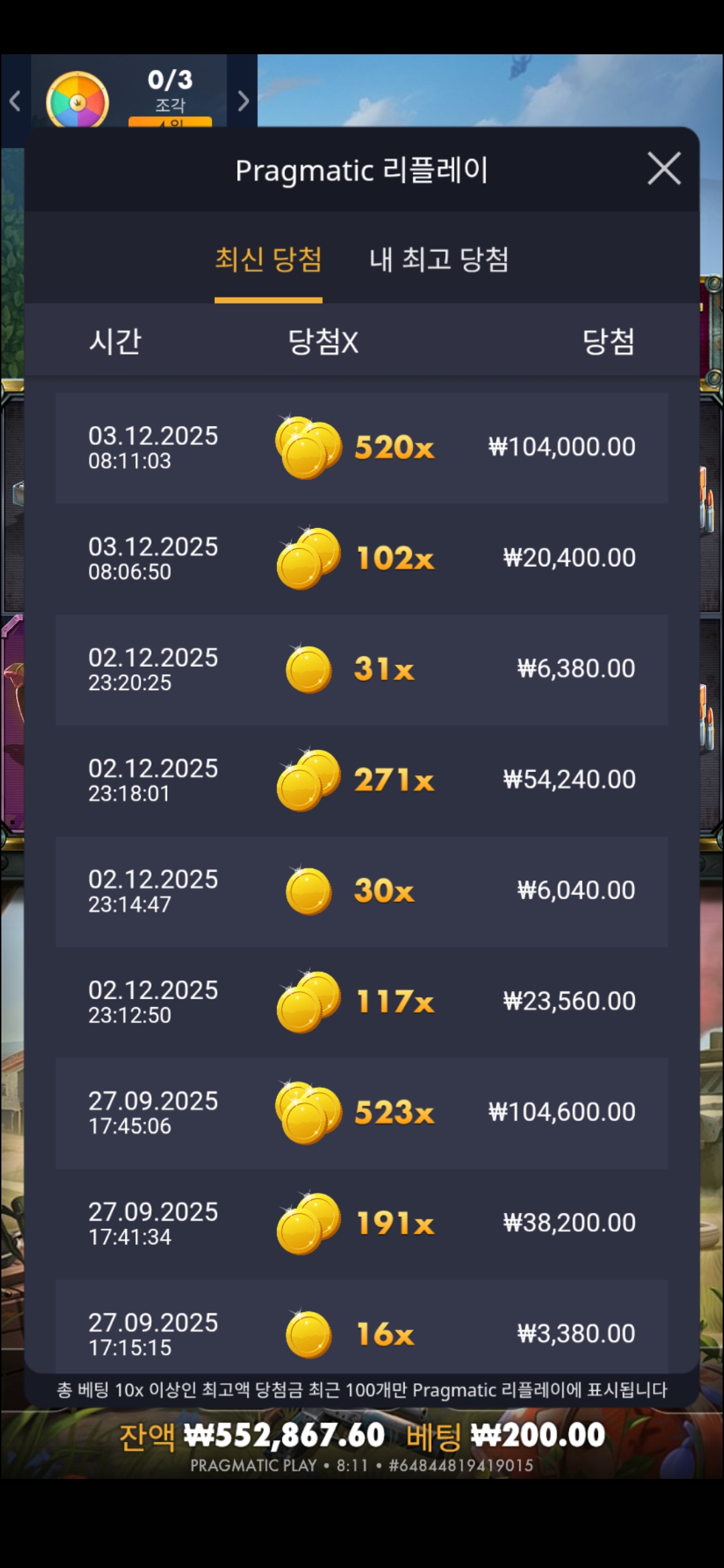View the 271x win replay

pos(361,780)
